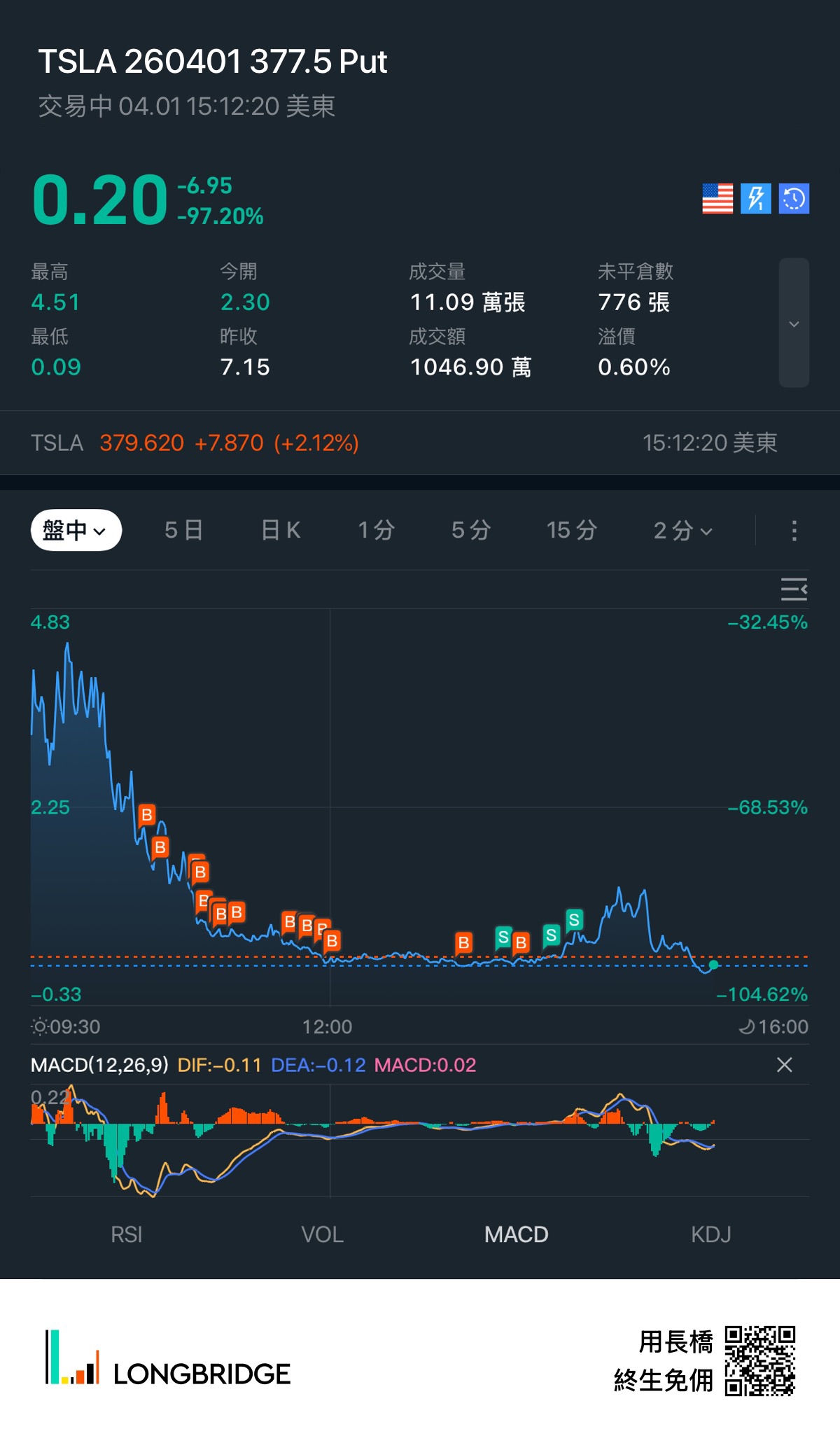
Task: Switch to the RSI indicator
Action: tap(127, 1234)
